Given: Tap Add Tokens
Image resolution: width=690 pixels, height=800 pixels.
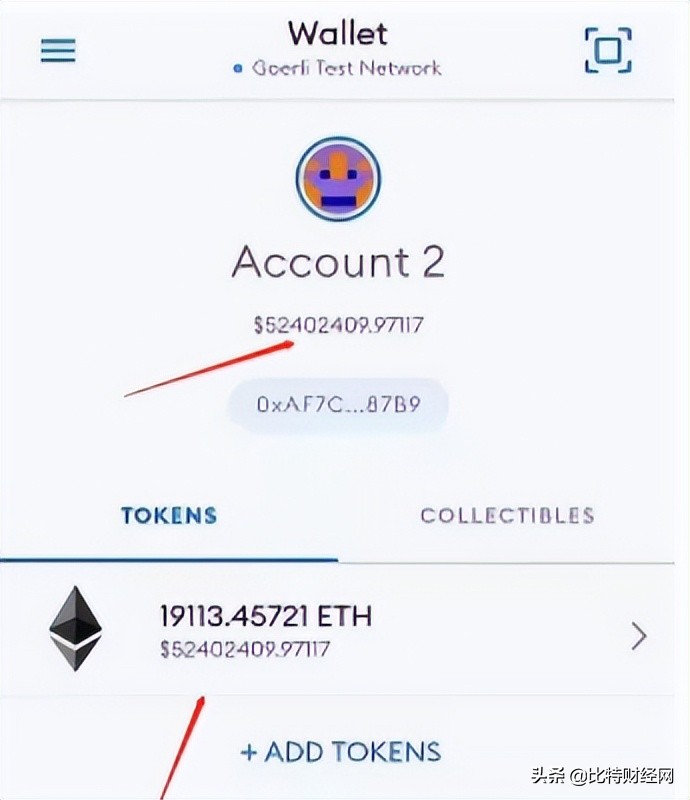Looking at the screenshot, I should coord(341,751).
